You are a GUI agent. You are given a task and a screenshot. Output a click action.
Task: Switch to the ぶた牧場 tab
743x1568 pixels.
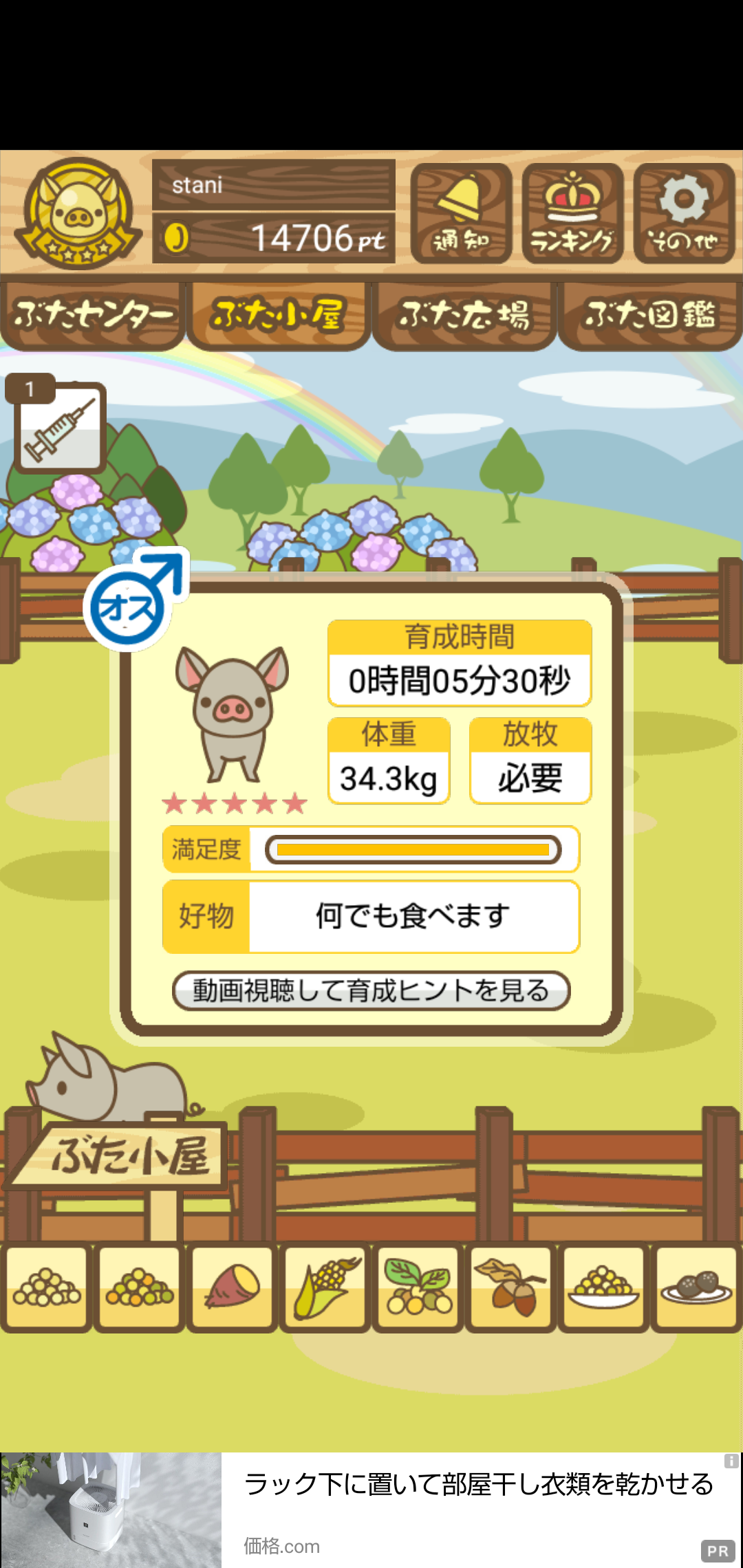point(464,316)
